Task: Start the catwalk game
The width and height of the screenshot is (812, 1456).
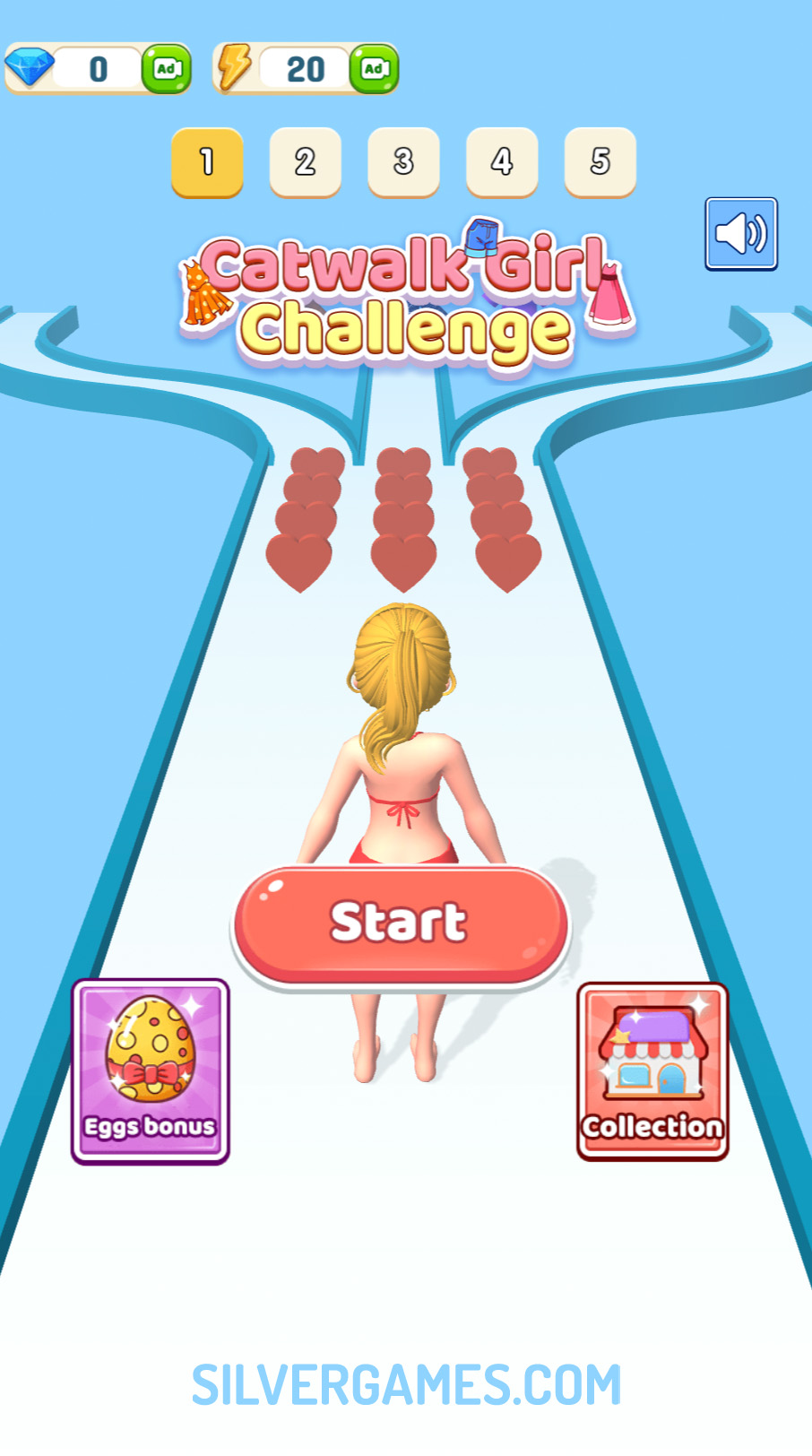Action: pyautogui.click(x=401, y=923)
